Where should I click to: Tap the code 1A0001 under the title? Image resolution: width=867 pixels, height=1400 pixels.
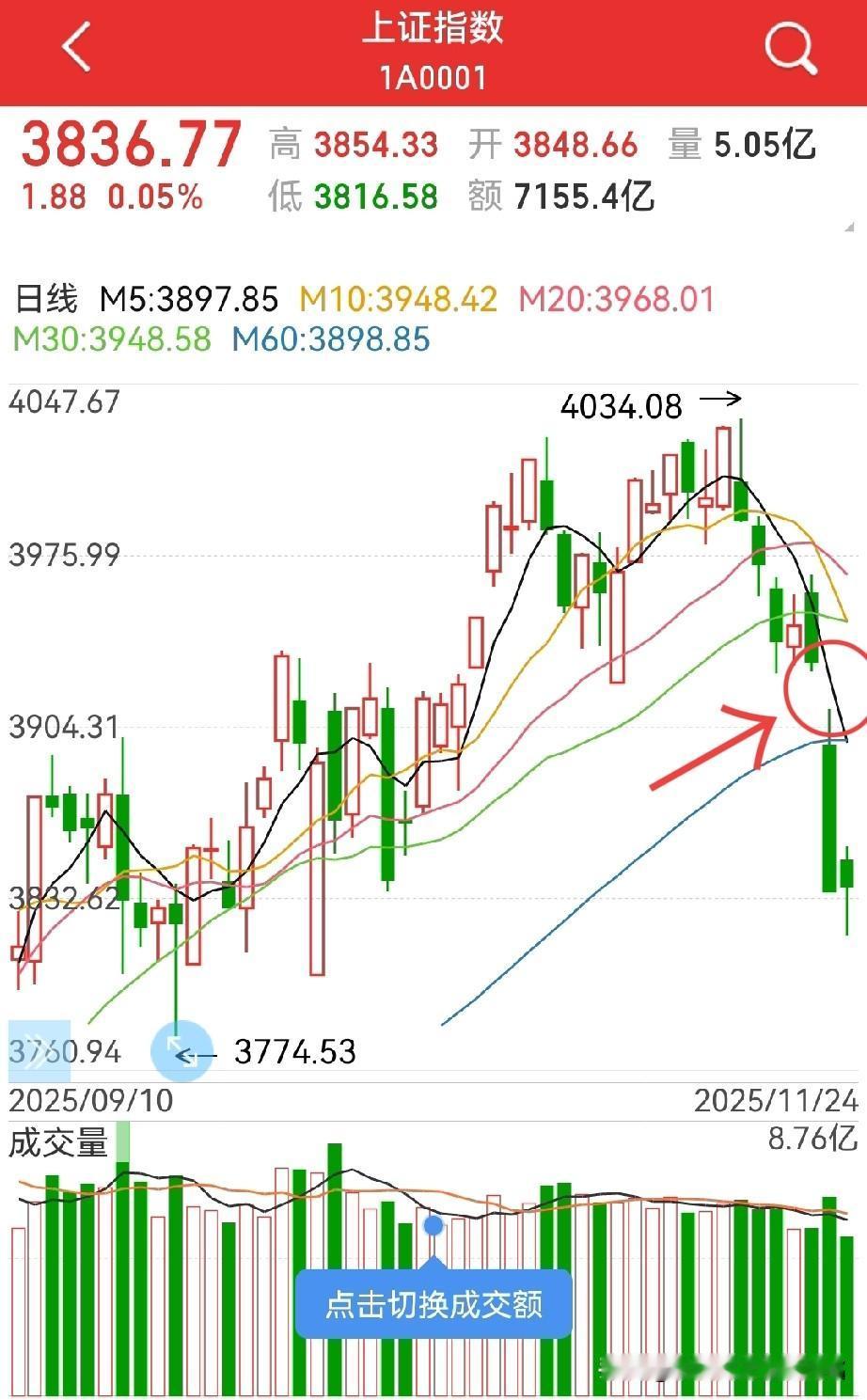coord(433,79)
